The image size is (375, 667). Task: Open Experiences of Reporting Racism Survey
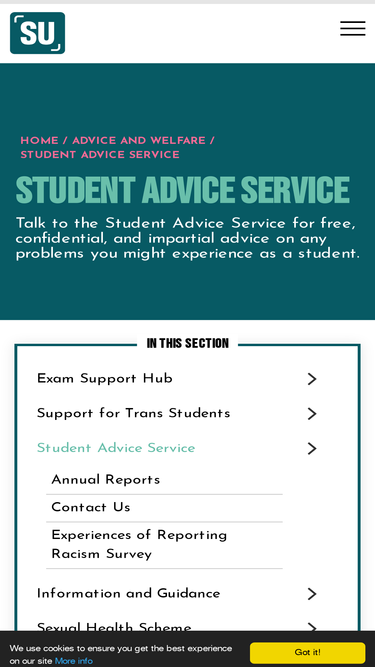tap(139, 544)
